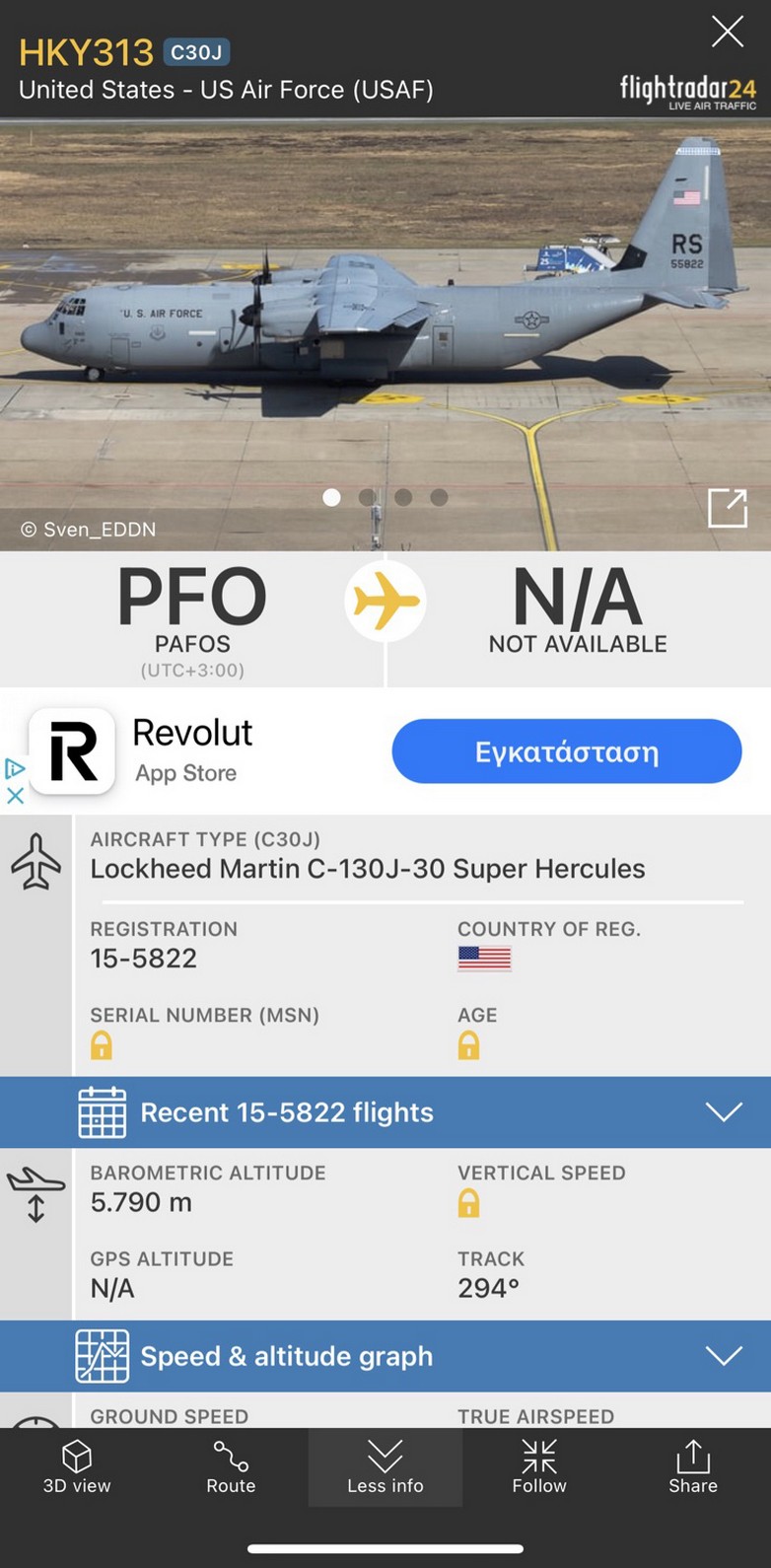
Task: Tap the Revolut install button
Action: [566, 751]
